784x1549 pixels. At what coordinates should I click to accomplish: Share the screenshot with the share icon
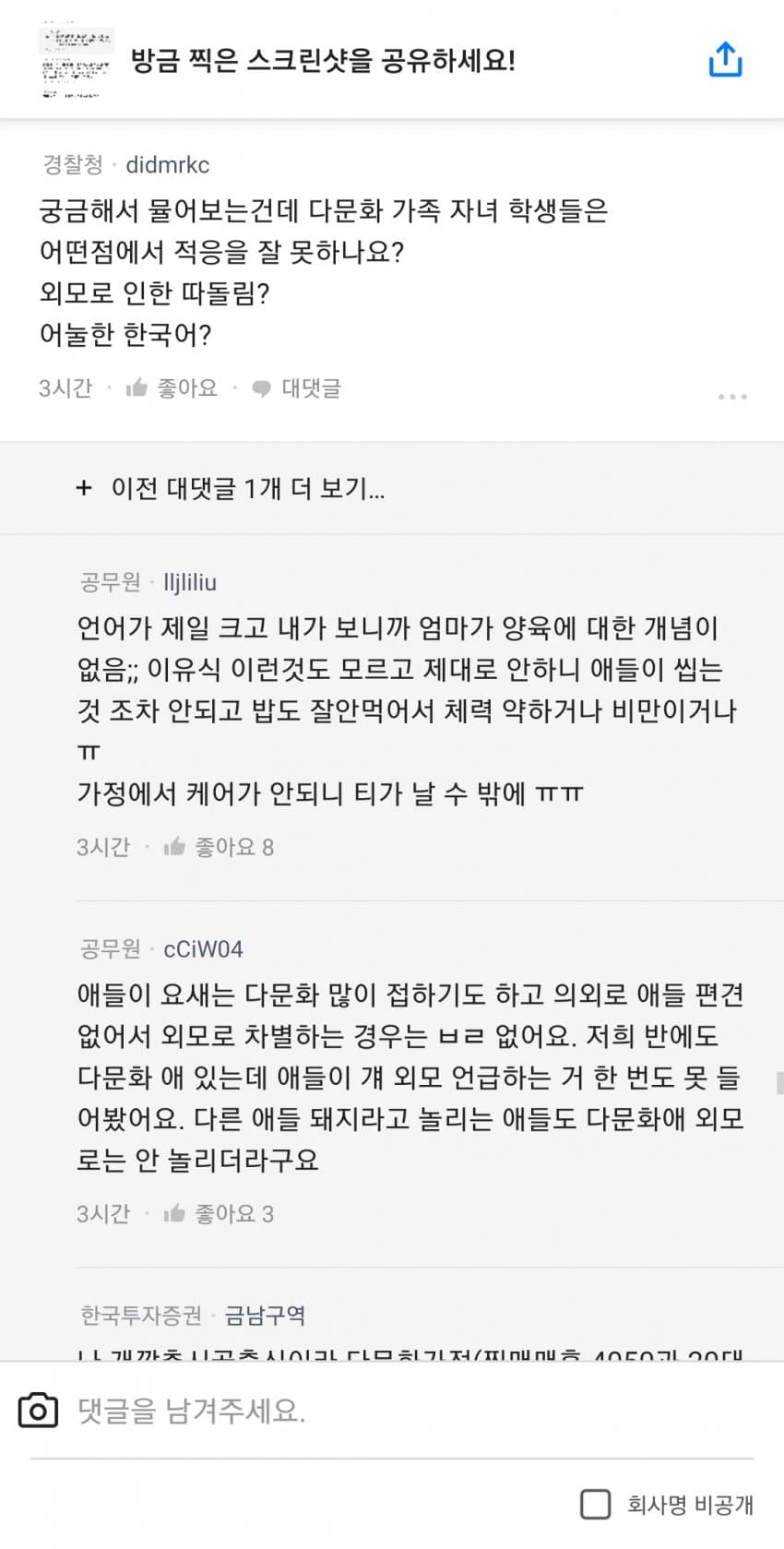(x=725, y=60)
